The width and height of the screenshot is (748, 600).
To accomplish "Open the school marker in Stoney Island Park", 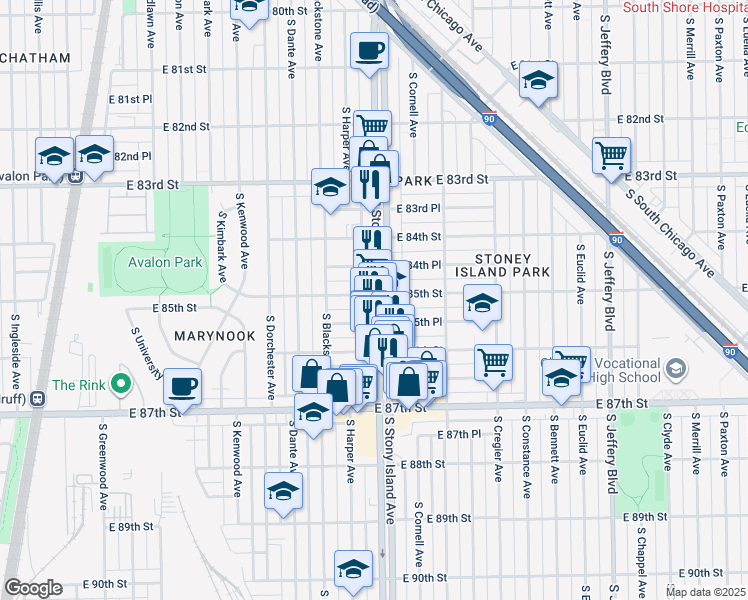I will 482,304.
